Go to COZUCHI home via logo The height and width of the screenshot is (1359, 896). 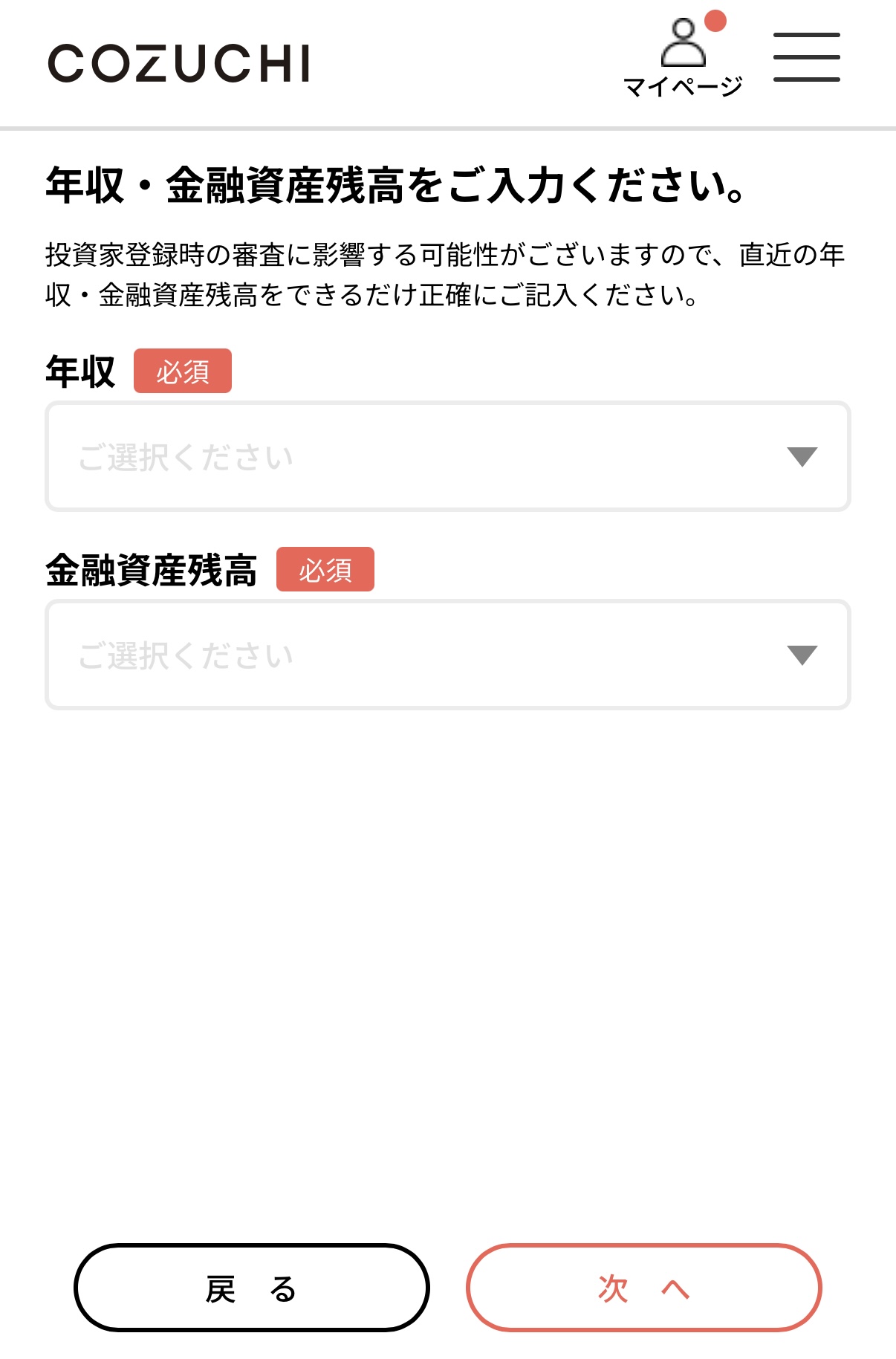click(179, 63)
